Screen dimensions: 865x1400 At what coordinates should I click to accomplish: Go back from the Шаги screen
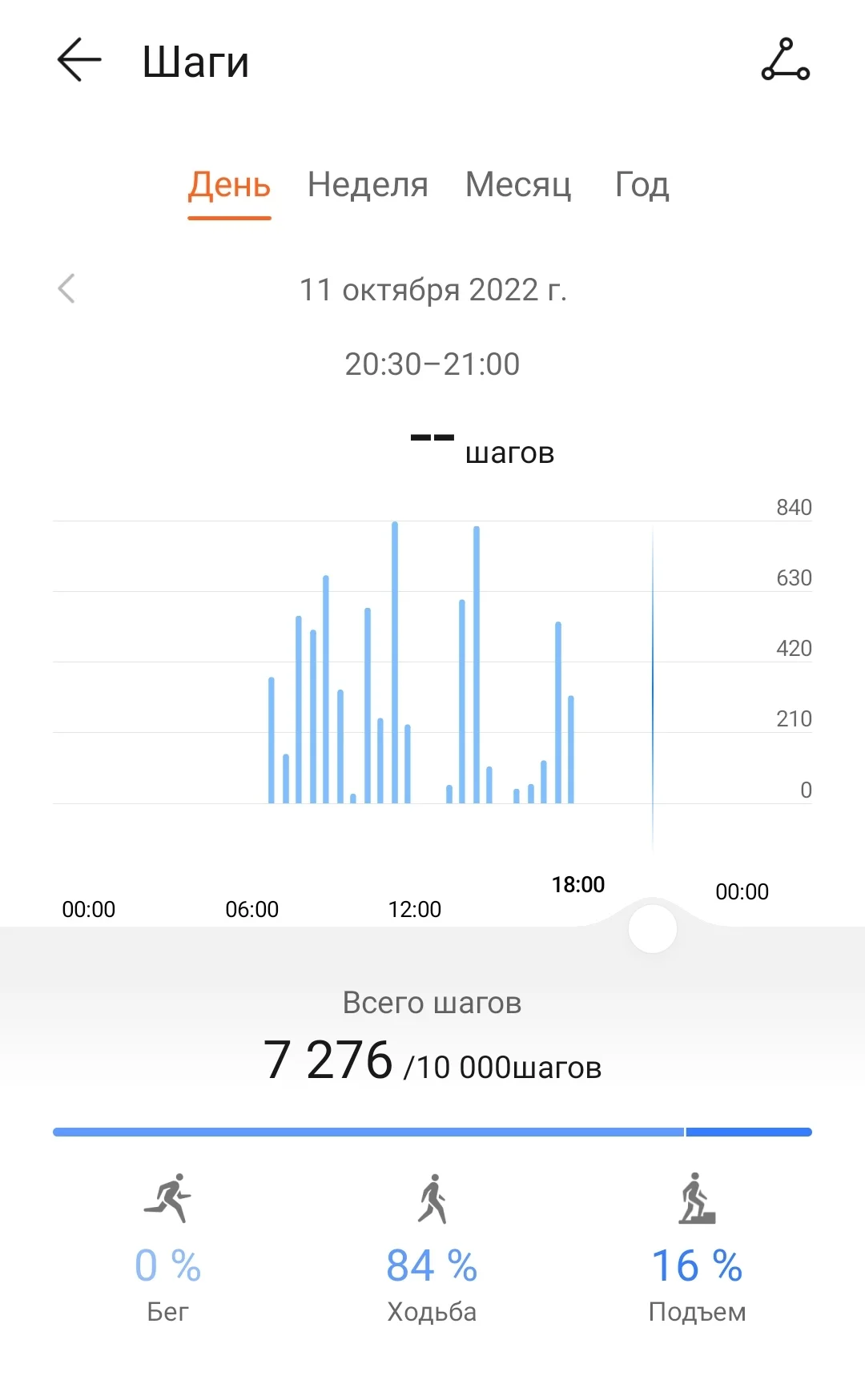[79, 60]
